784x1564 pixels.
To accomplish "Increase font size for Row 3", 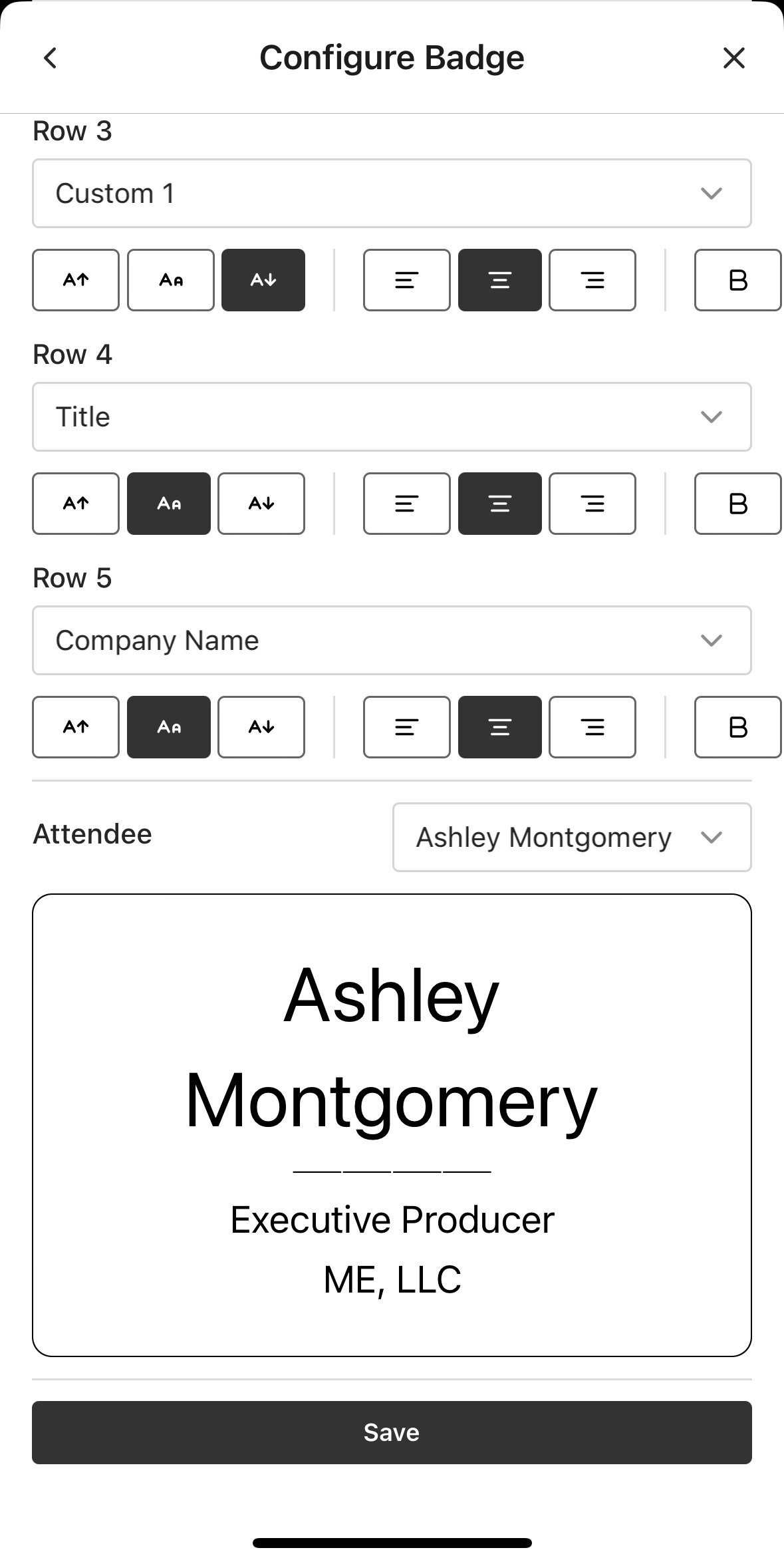I will click(76, 280).
